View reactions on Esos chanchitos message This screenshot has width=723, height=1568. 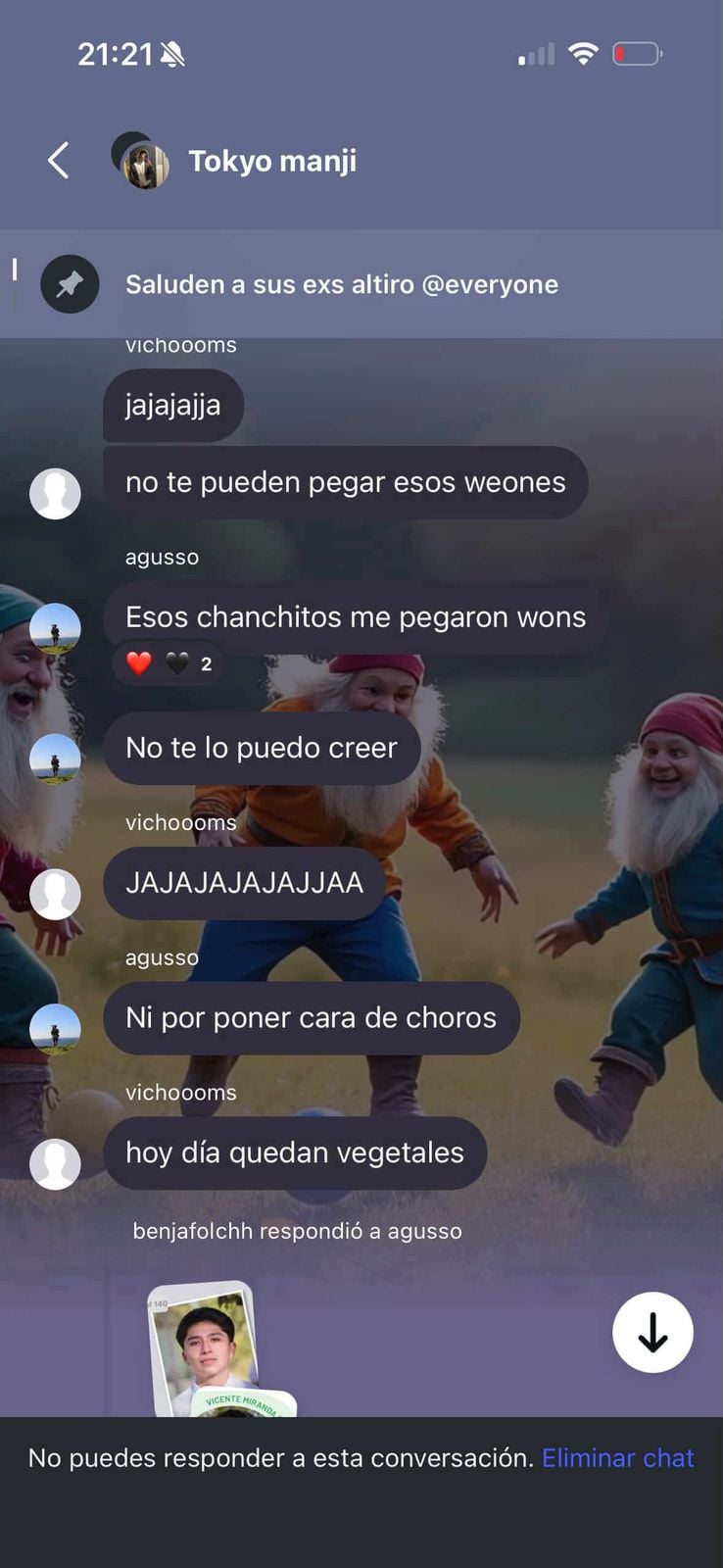point(169,663)
